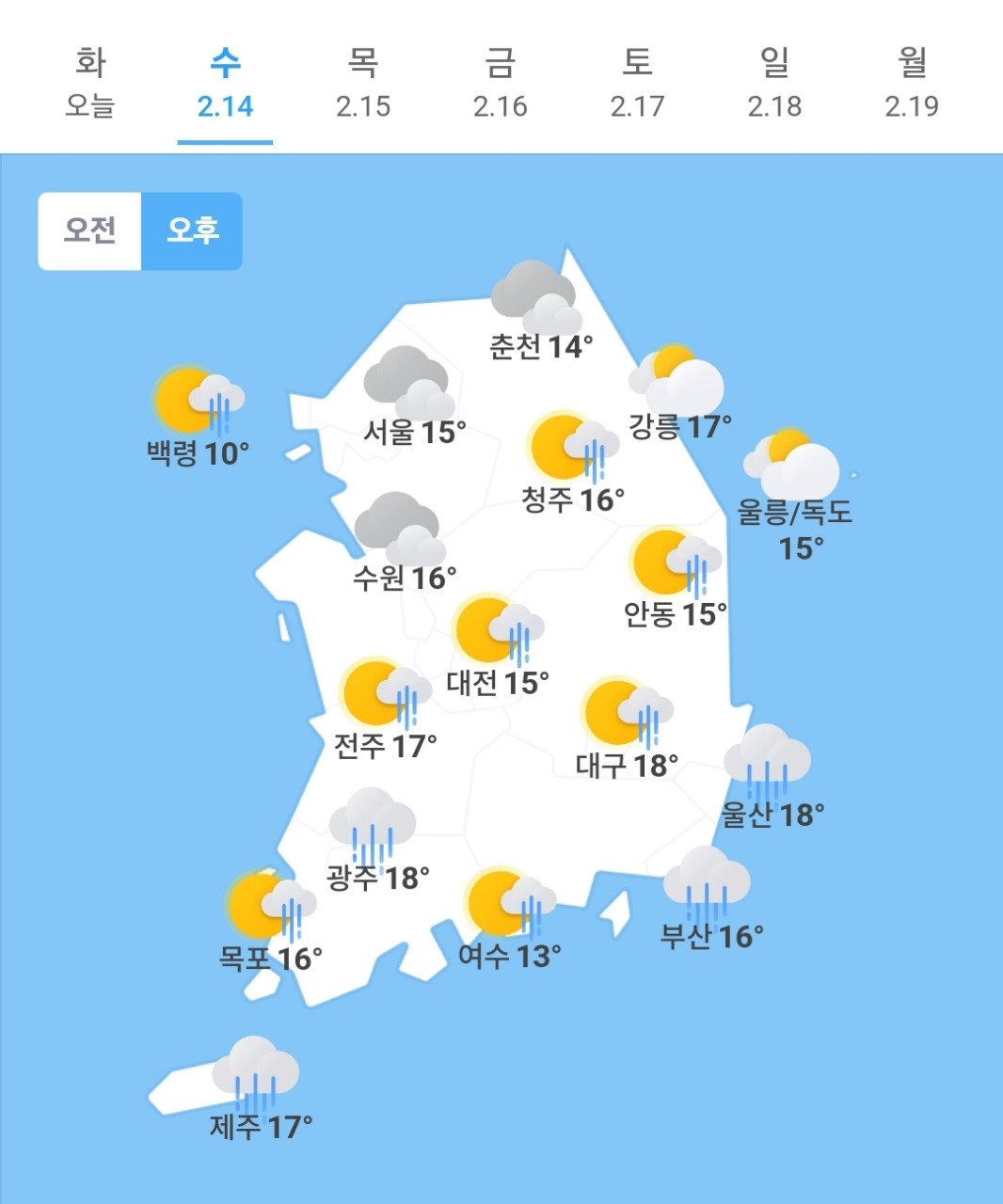
Task: Switch the map to 오전
Action: [90, 230]
